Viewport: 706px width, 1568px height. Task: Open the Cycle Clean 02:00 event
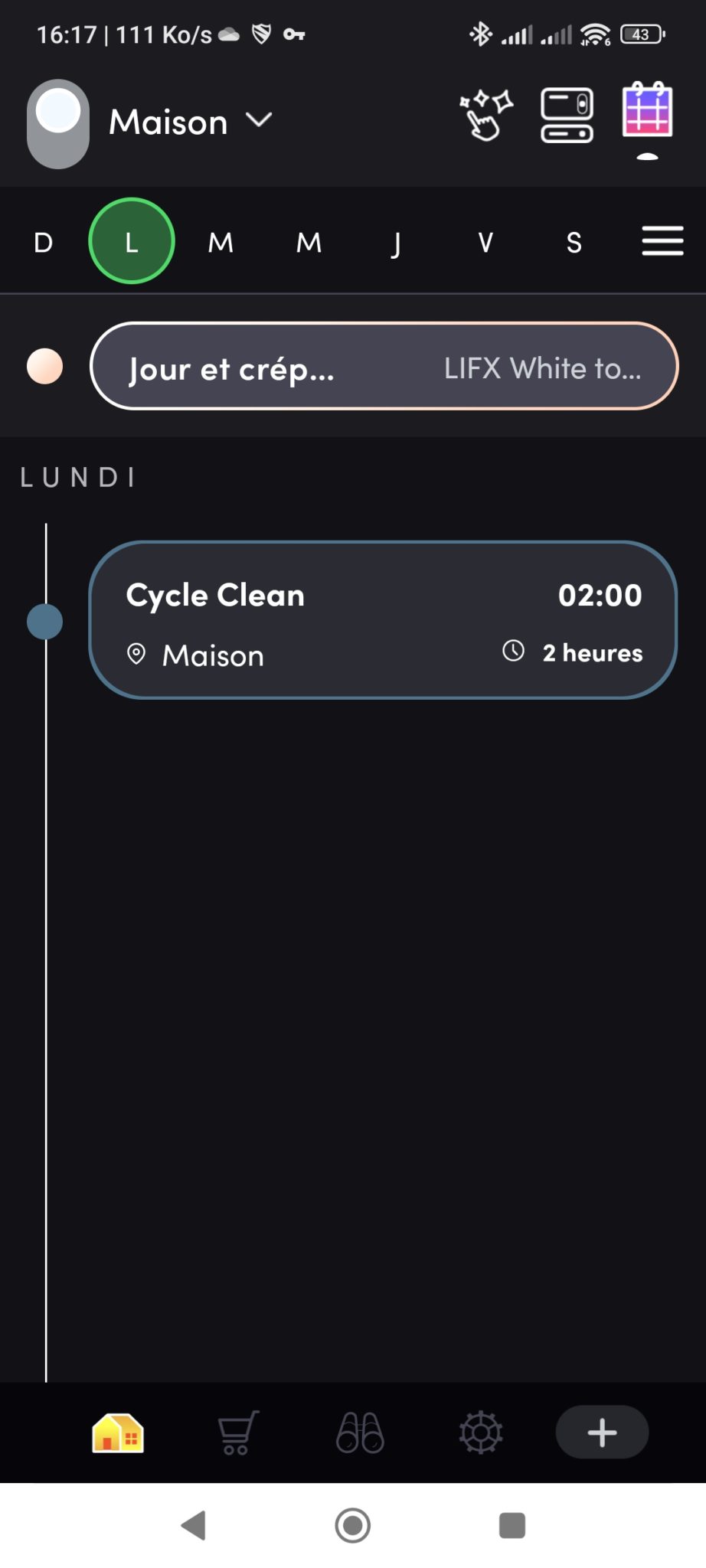383,620
